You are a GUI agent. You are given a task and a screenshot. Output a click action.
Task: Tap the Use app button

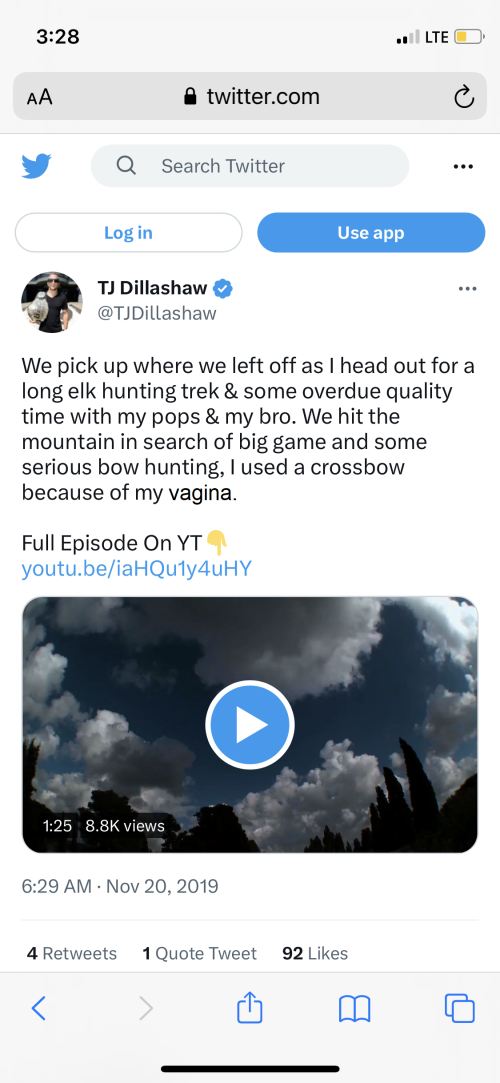click(x=371, y=233)
